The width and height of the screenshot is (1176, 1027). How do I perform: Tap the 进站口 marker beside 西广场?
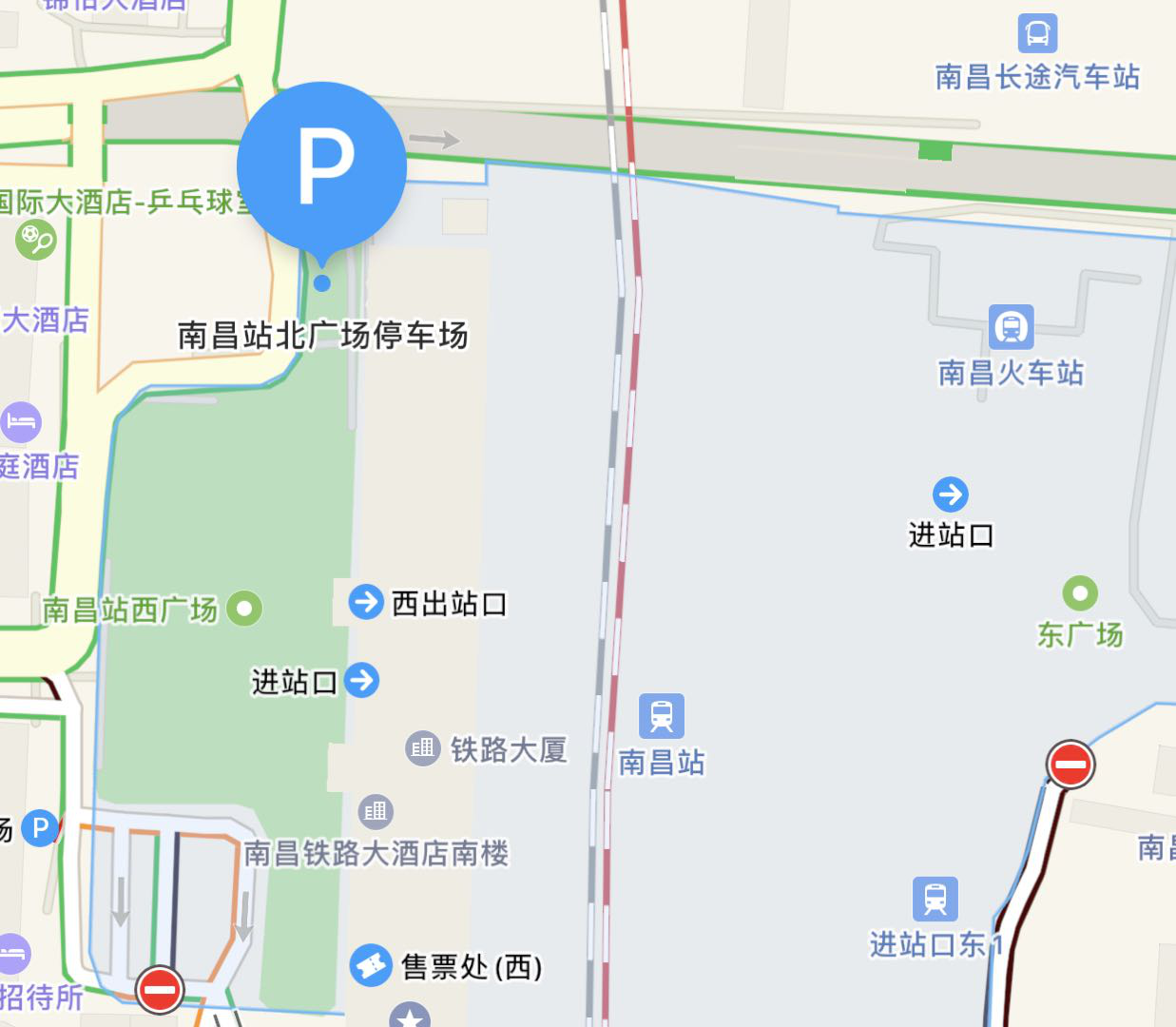tap(361, 681)
